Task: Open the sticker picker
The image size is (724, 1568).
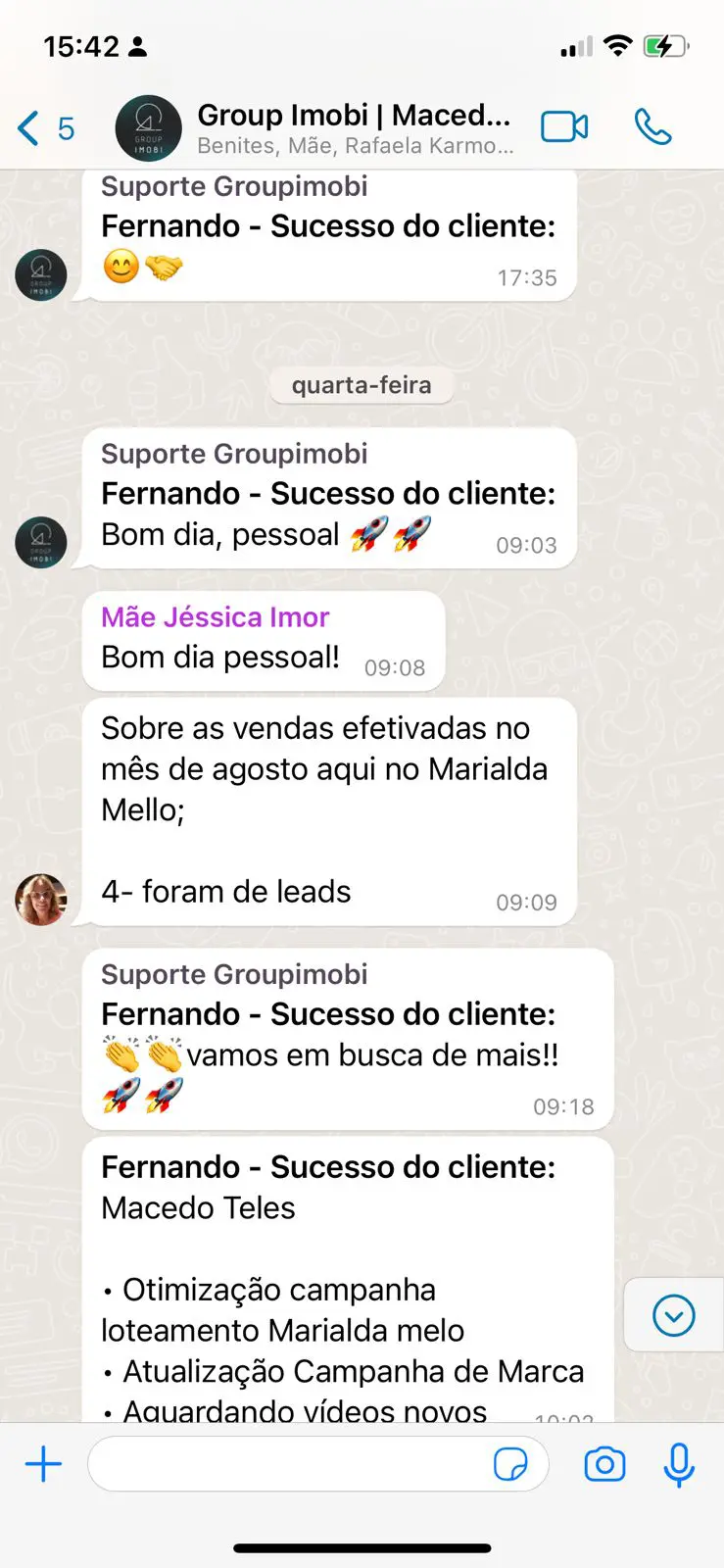Action: tap(510, 1465)
